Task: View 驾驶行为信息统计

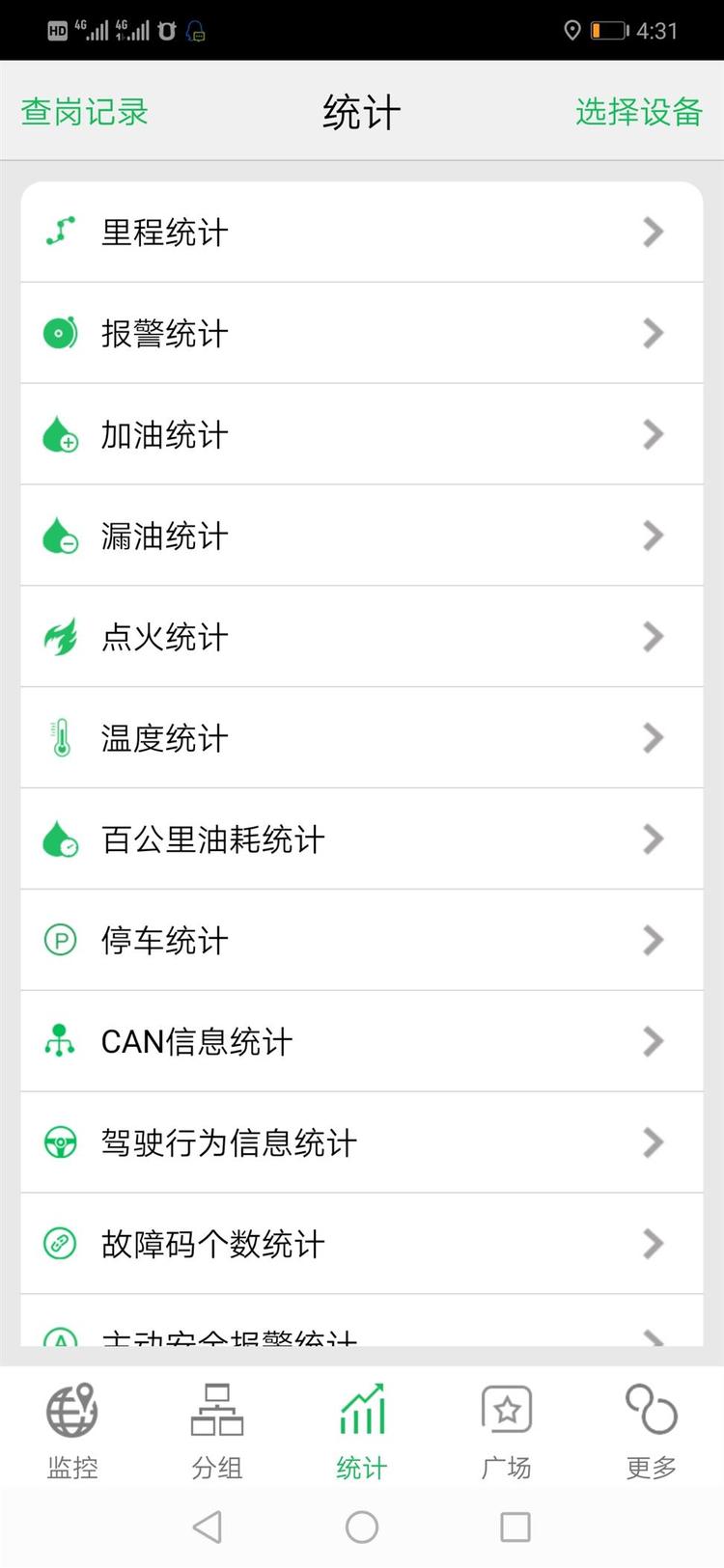Action: [361, 1143]
